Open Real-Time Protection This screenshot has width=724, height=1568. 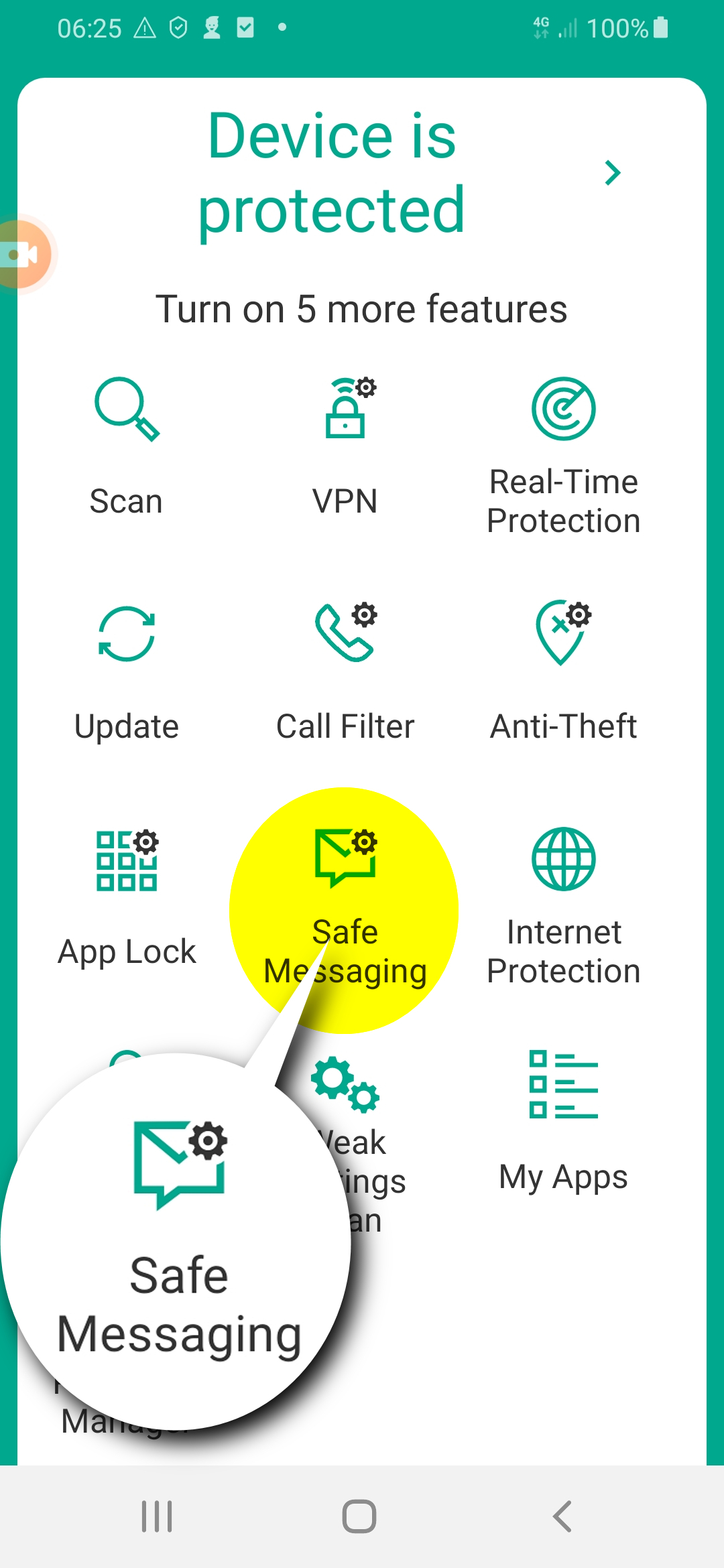pos(563,456)
